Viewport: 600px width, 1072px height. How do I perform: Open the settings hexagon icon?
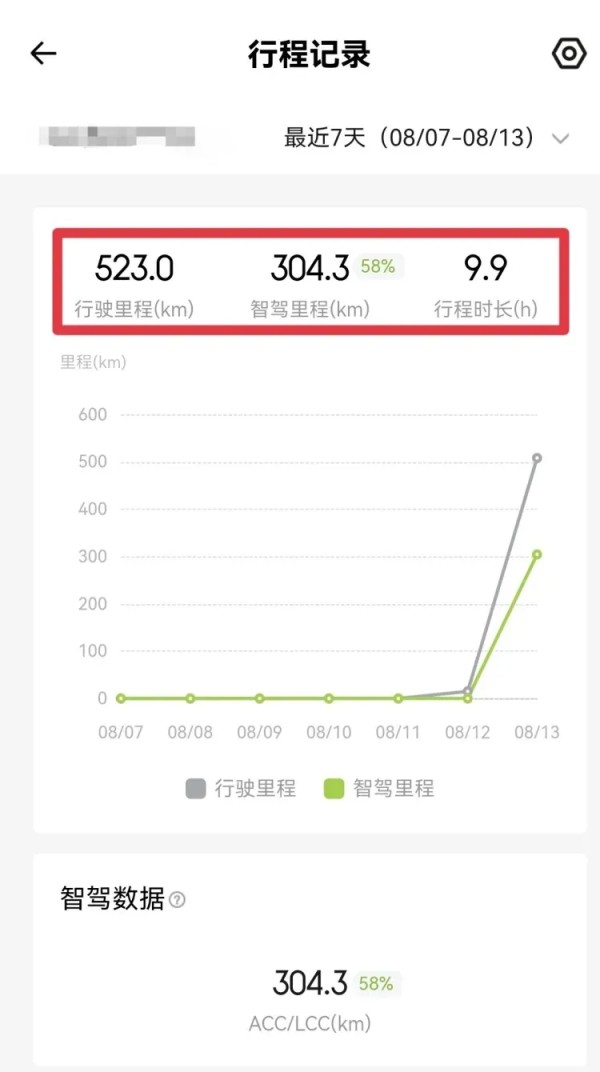[x=569, y=54]
